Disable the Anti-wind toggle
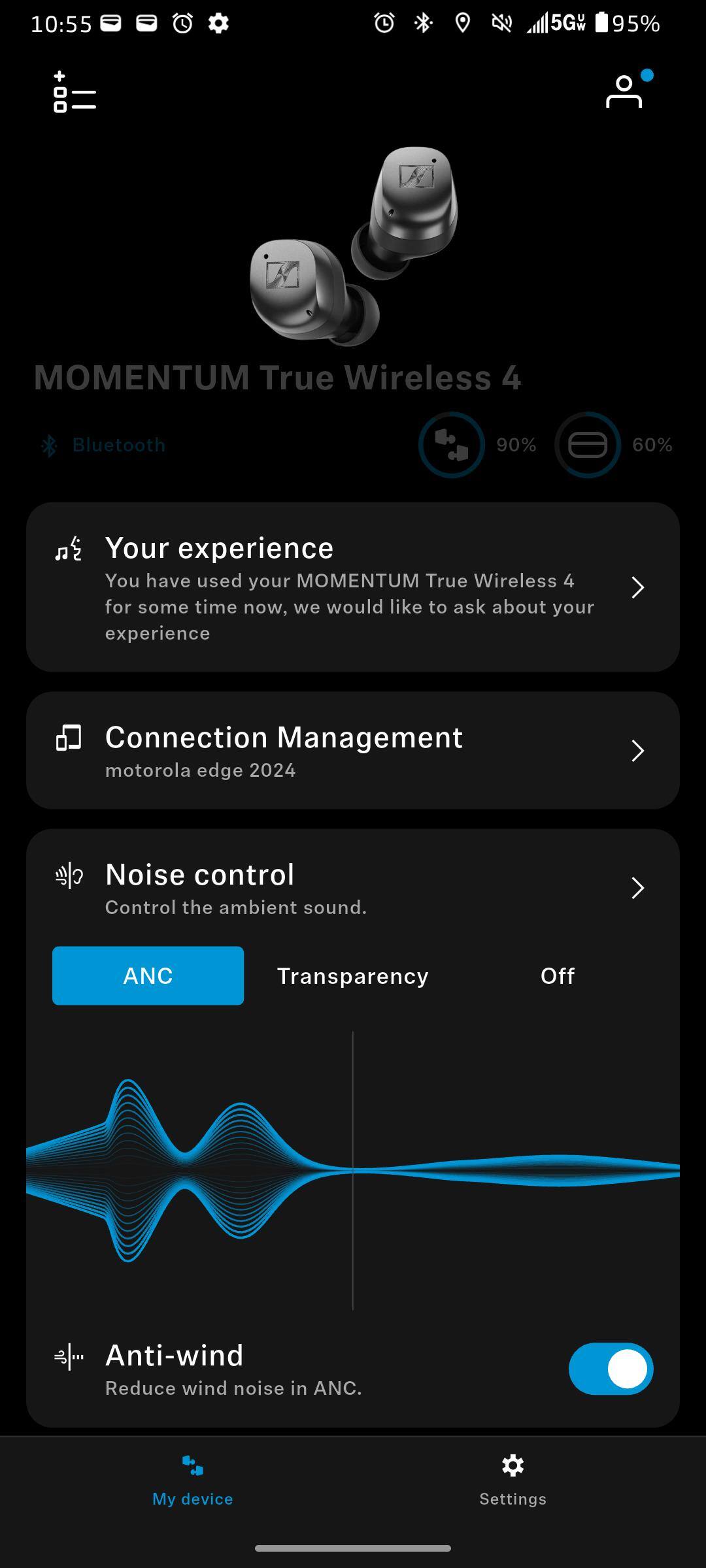The height and width of the screenshot is (1568, 706). point(611,1369)
